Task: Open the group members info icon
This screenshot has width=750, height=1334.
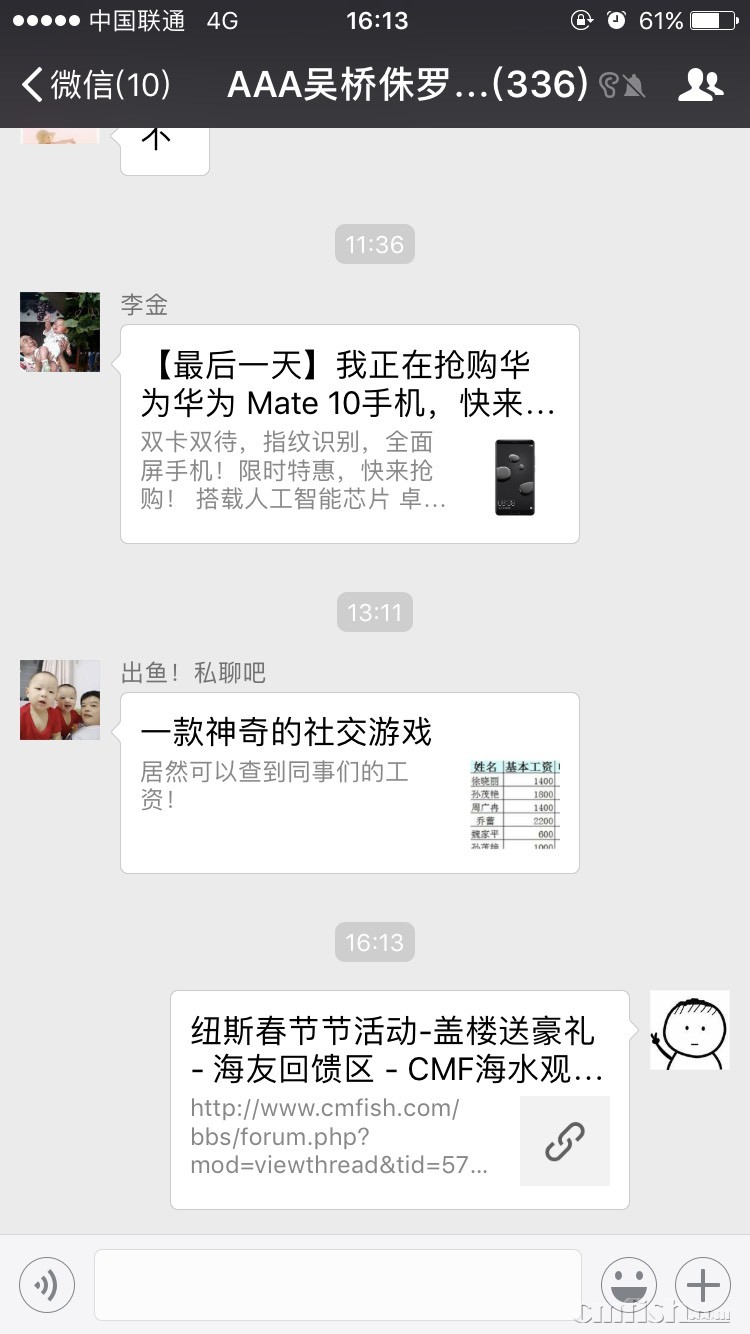Action: pos(700,85)
